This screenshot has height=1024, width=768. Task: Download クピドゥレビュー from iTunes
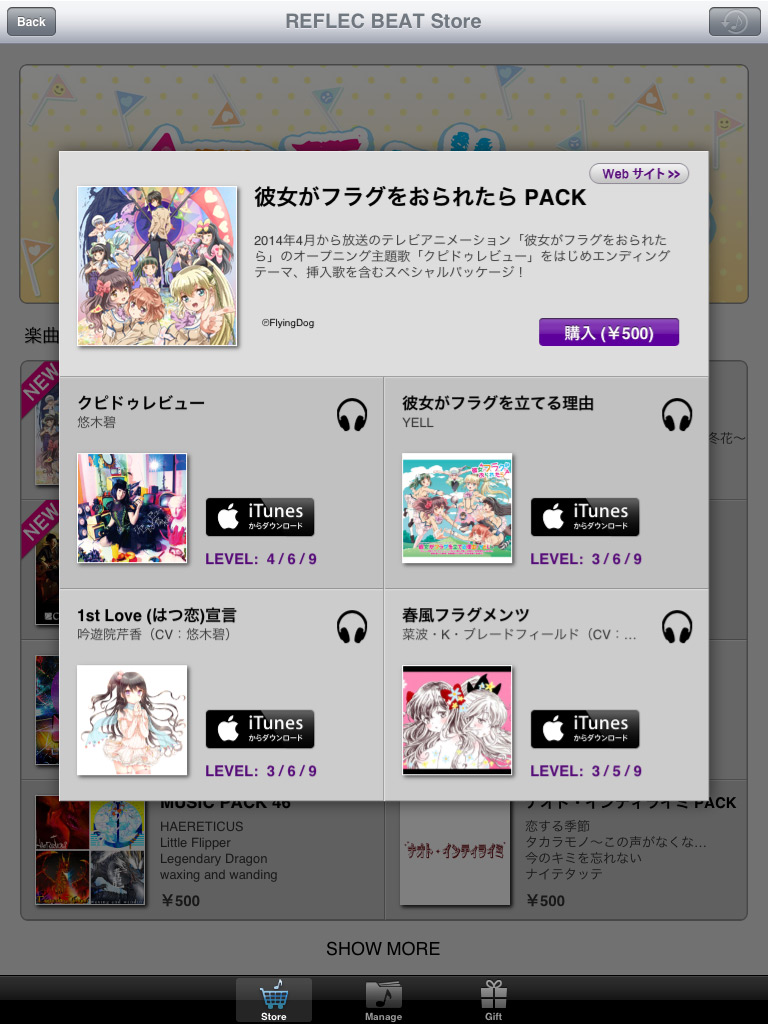260,517
